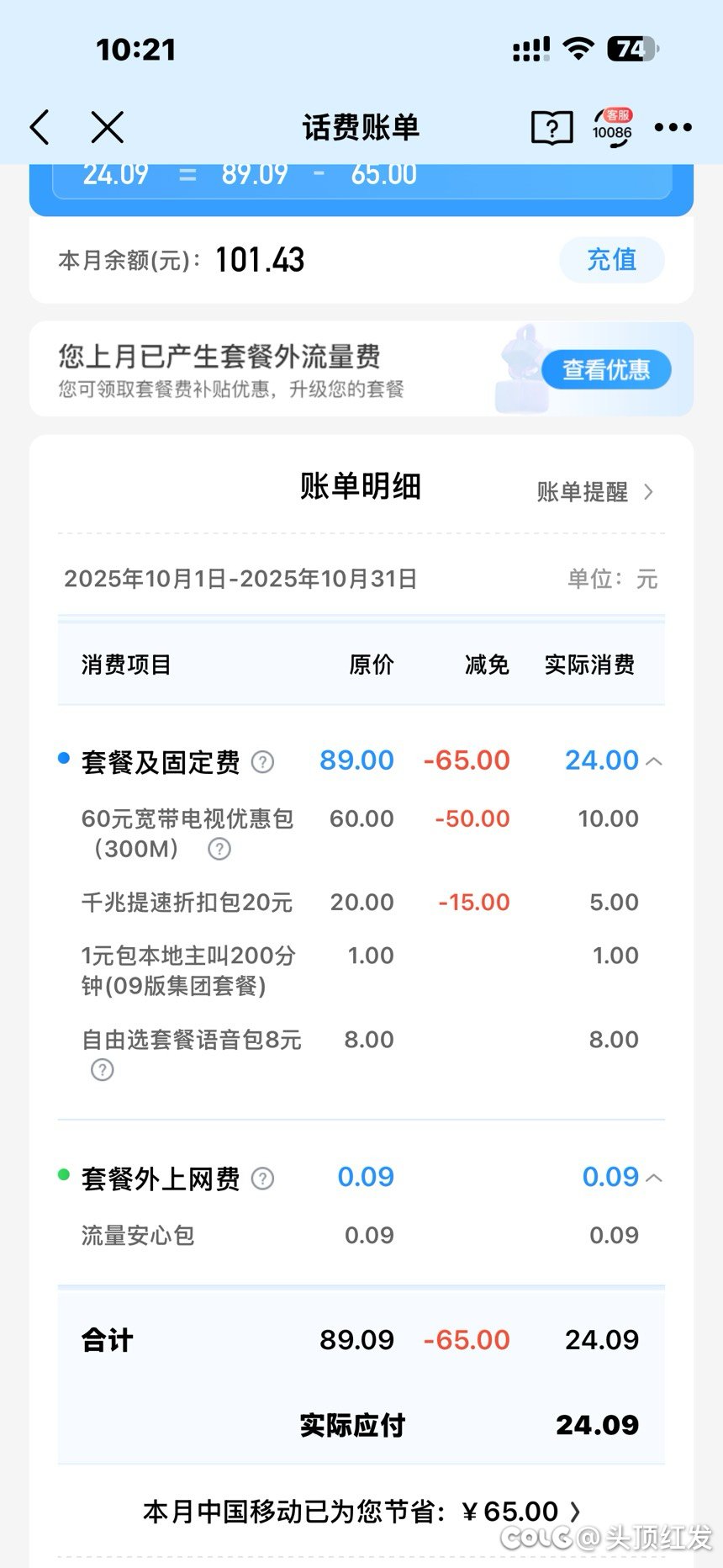Collapse the 套餐外上网费 section
The image size is (723, 1568).
pyautogui.click(x=654, y=1178)
